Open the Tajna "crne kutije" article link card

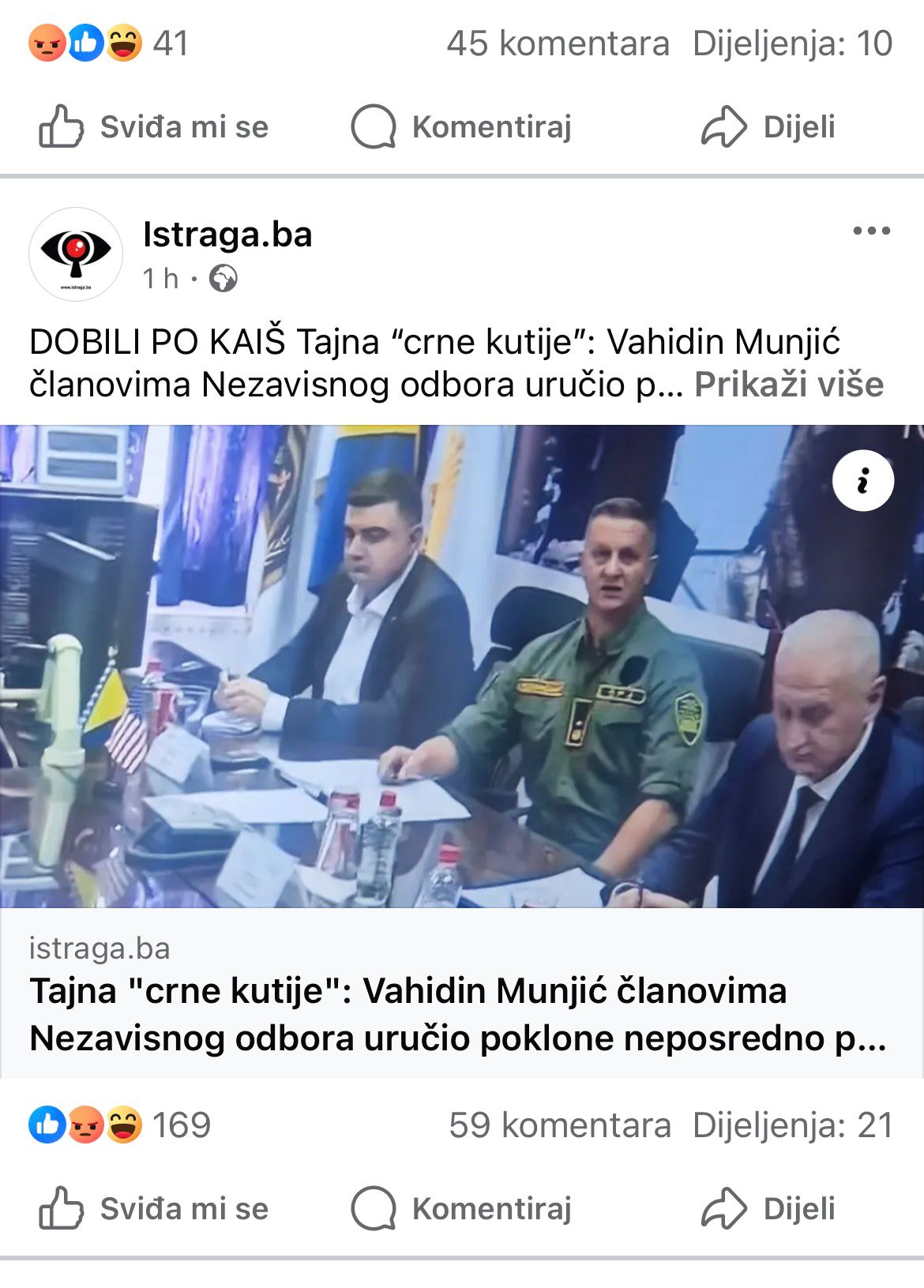[458, 1014]
